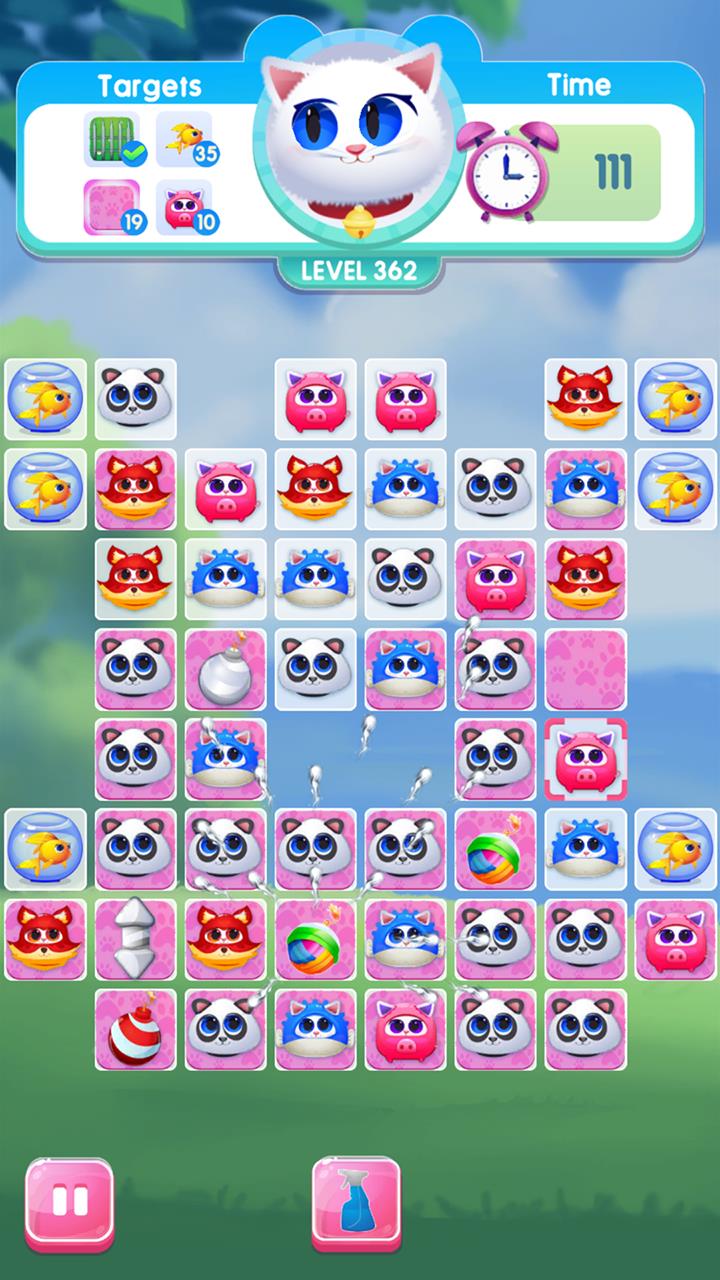Select the pink pig in the red frame
This screenshot has height=1280, width=720.
(x=585, y=761)
